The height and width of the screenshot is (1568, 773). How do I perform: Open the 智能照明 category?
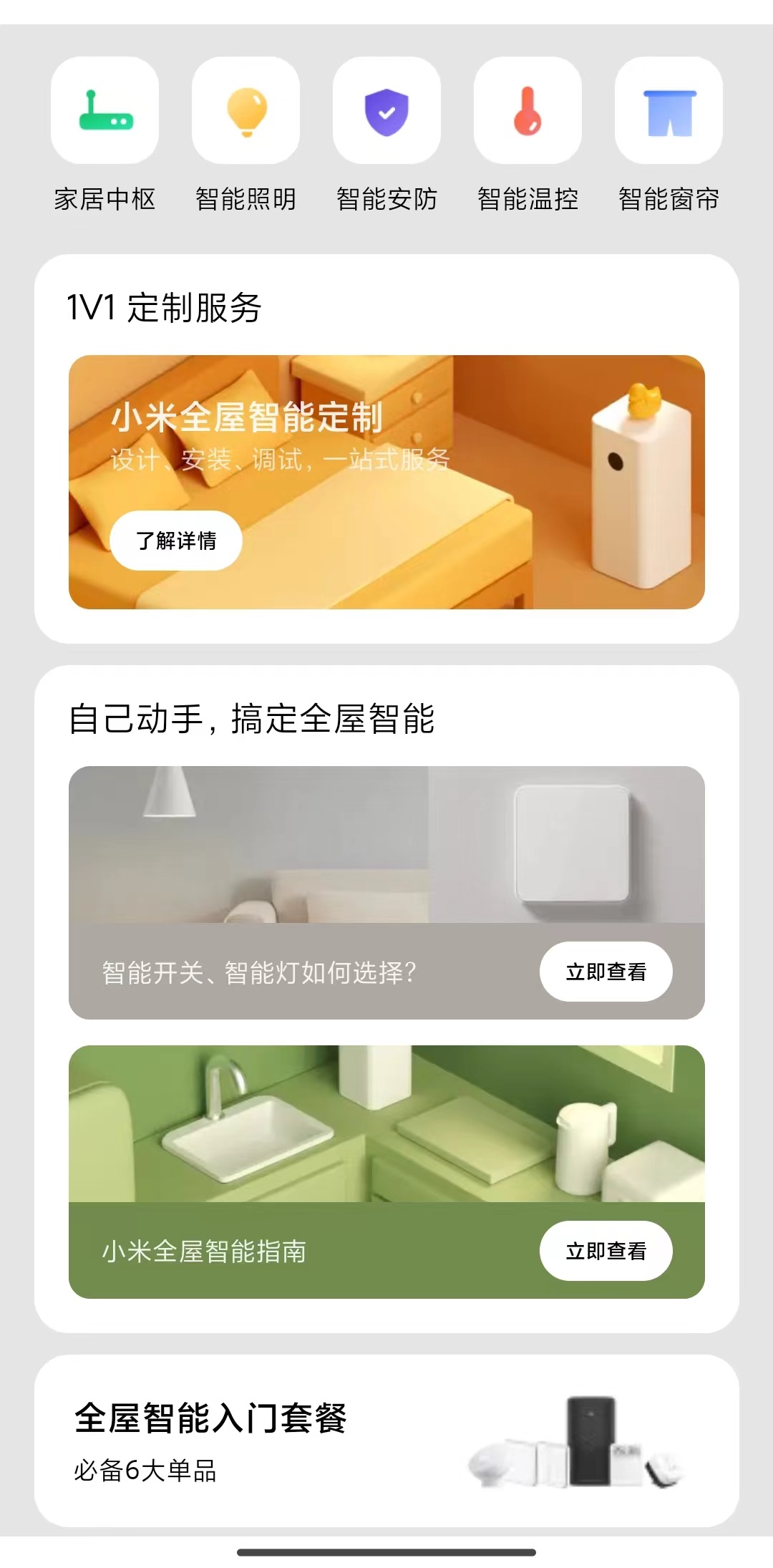tap(245, 111)
